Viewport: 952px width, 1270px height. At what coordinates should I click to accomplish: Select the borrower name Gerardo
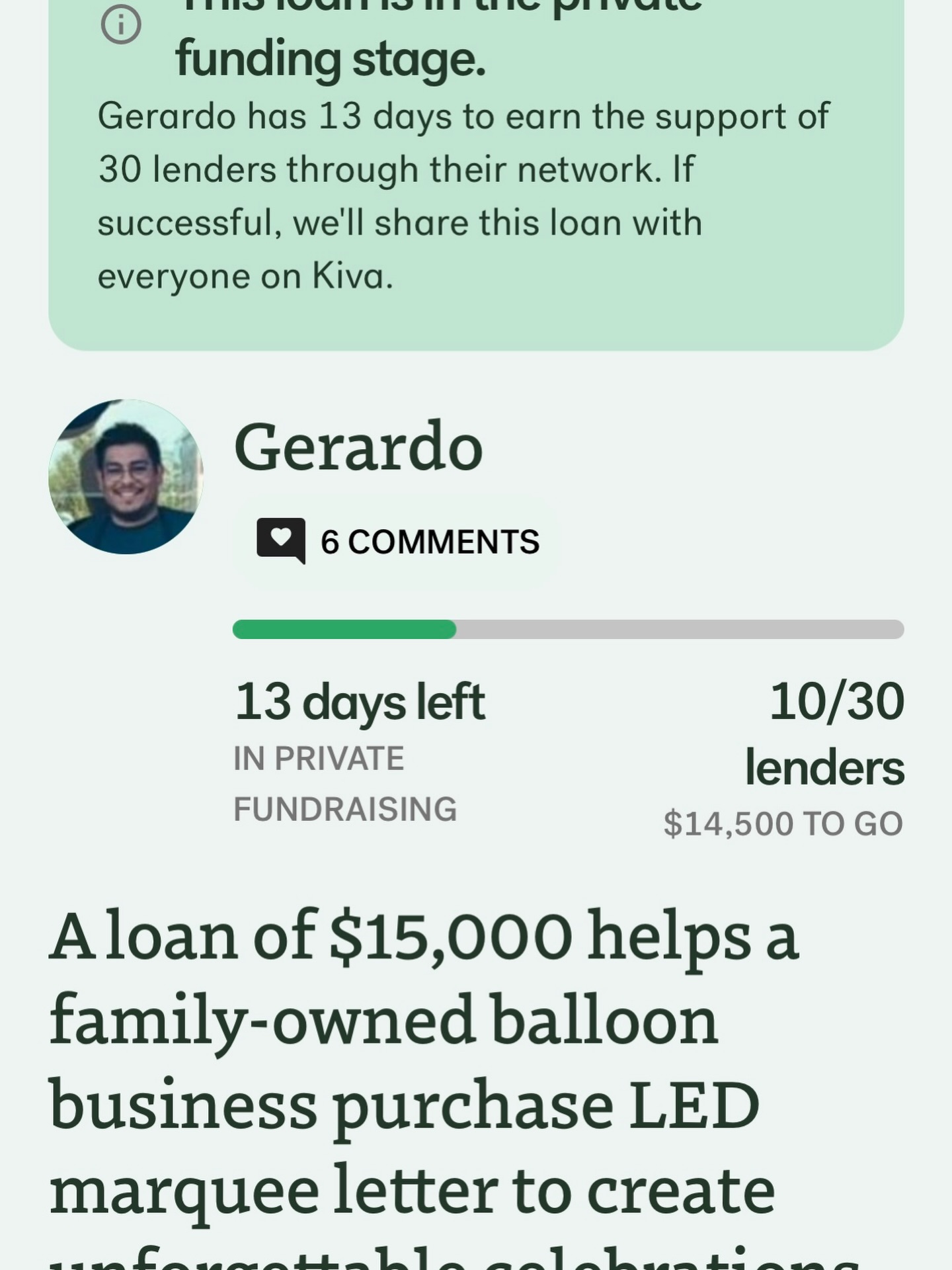click(x=358, y=448)
